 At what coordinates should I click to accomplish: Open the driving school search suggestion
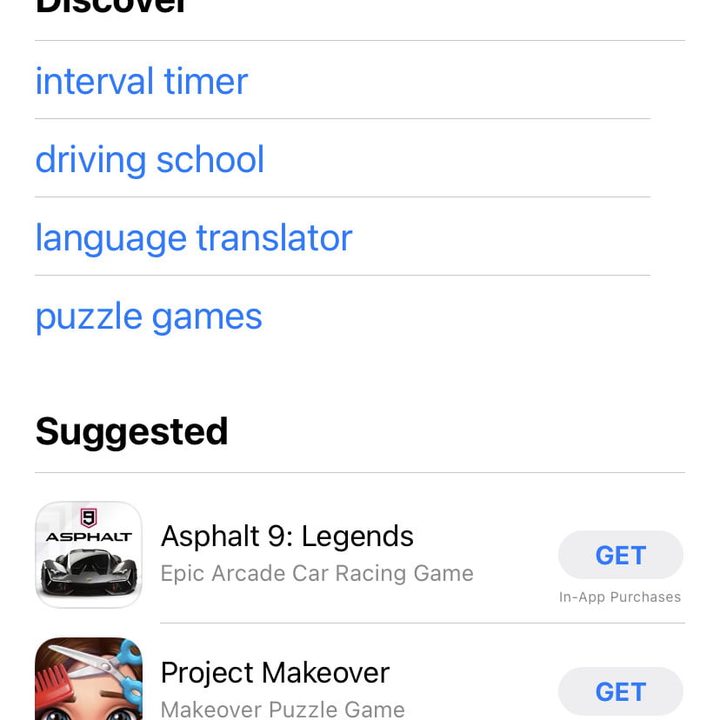(x=150, y=160)
